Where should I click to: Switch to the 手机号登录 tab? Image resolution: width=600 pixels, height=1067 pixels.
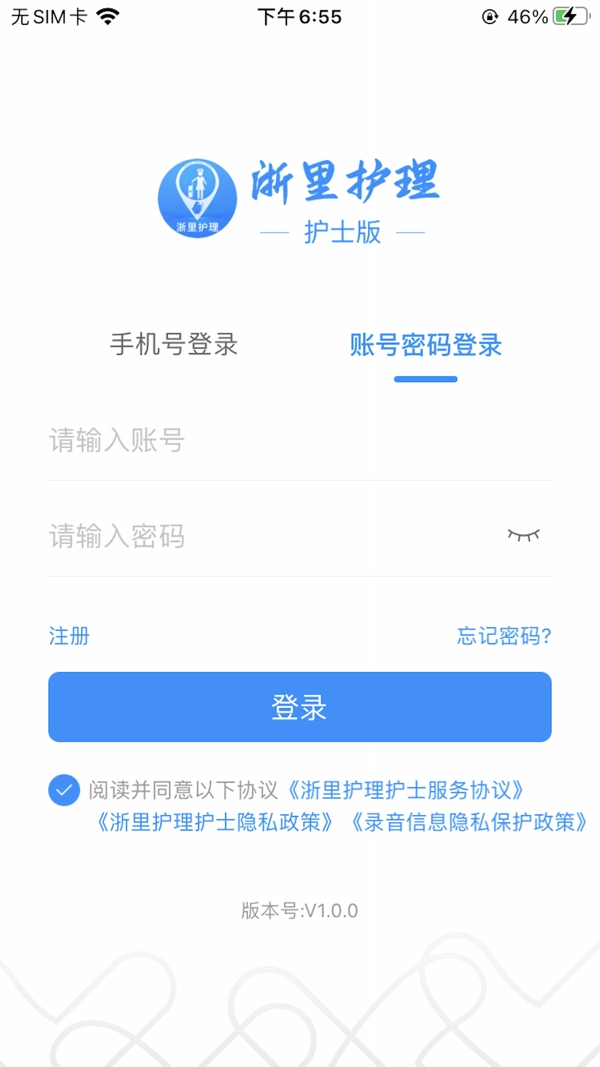click(x=174, y=345)
